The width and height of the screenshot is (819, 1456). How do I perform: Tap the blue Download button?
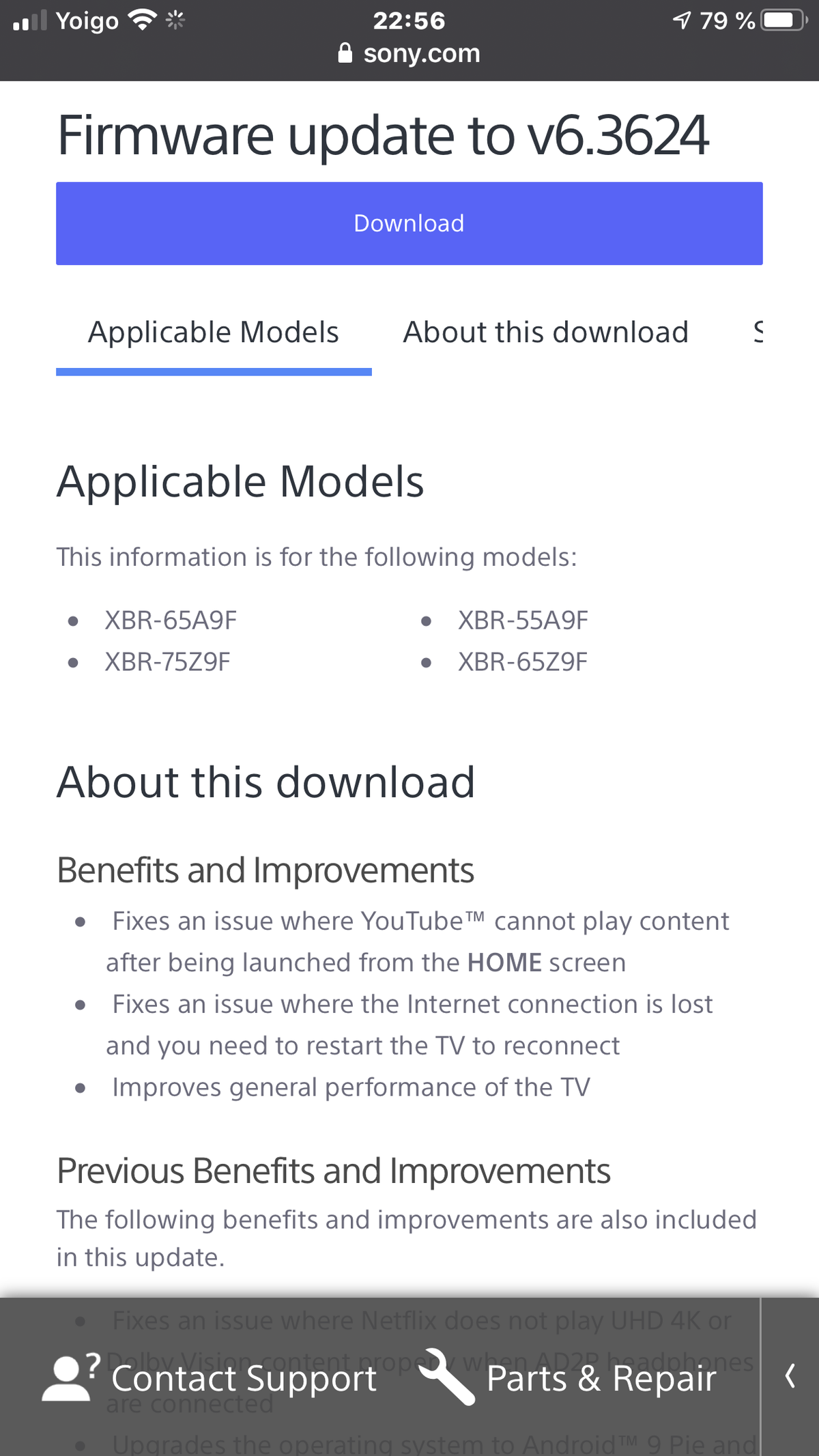pos(409,223)
